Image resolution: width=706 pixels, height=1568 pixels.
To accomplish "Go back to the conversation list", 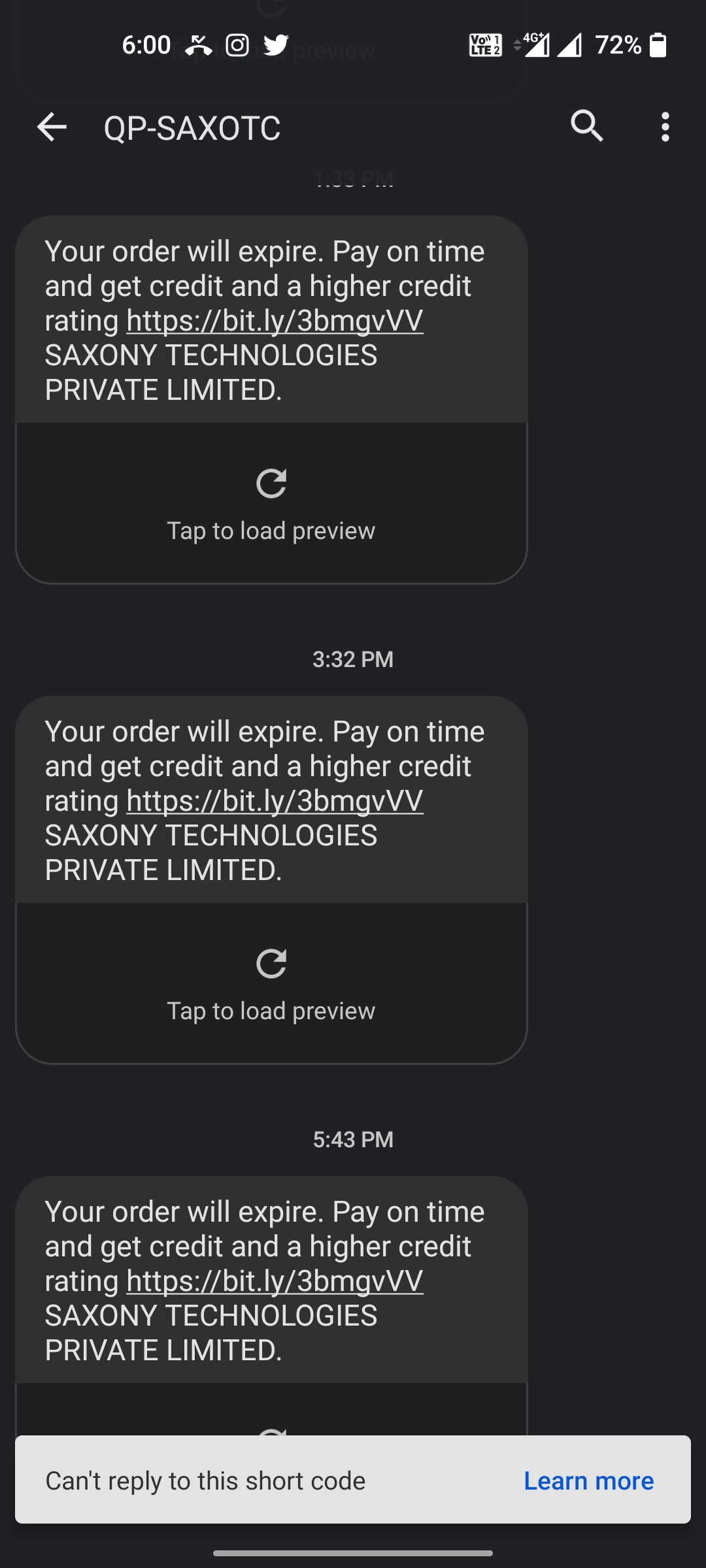I will [52, 127].
